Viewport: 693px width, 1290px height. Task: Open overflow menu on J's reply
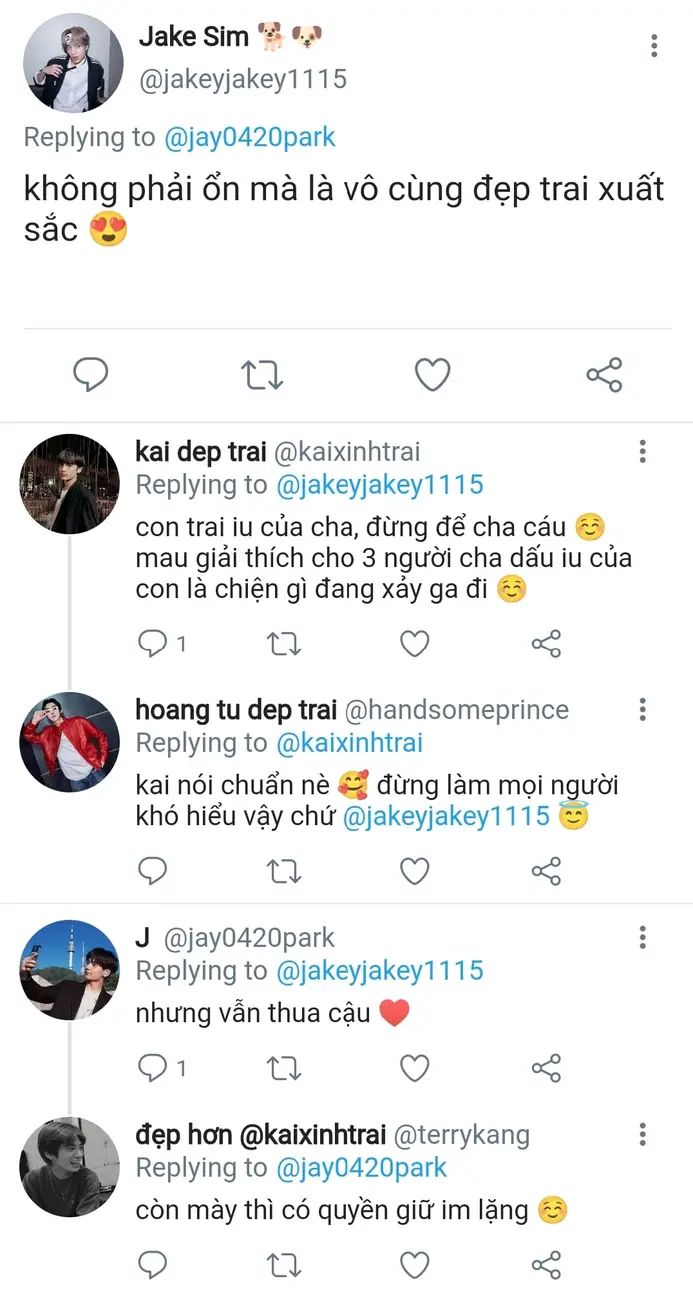coord(643,937)
